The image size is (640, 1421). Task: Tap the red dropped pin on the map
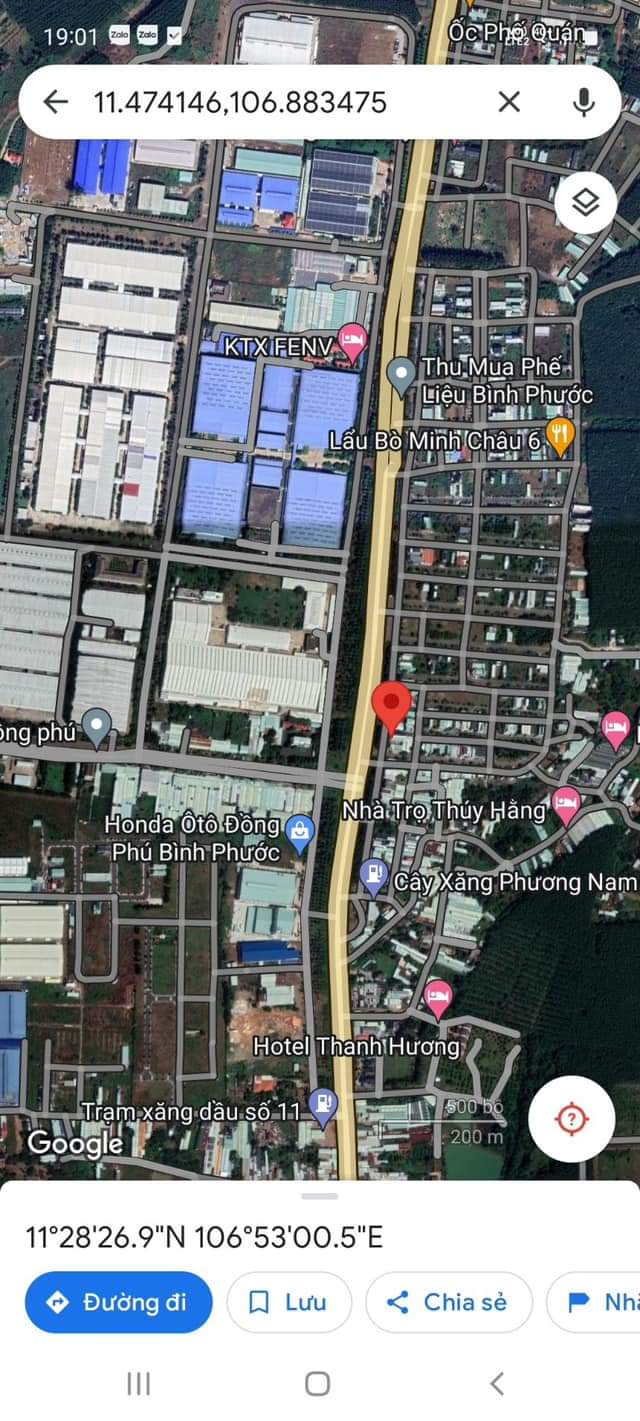[x=391, y=706]
